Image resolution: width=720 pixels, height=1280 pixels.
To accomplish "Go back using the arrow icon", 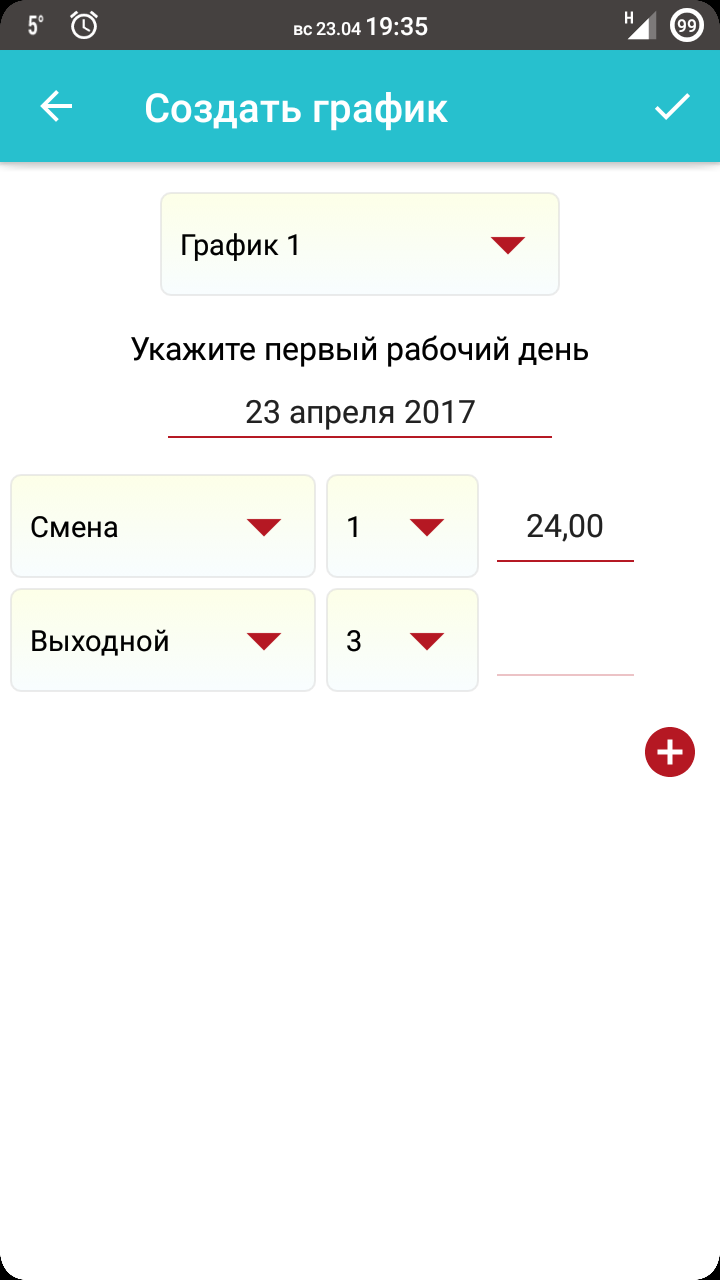I will [57, 107].
